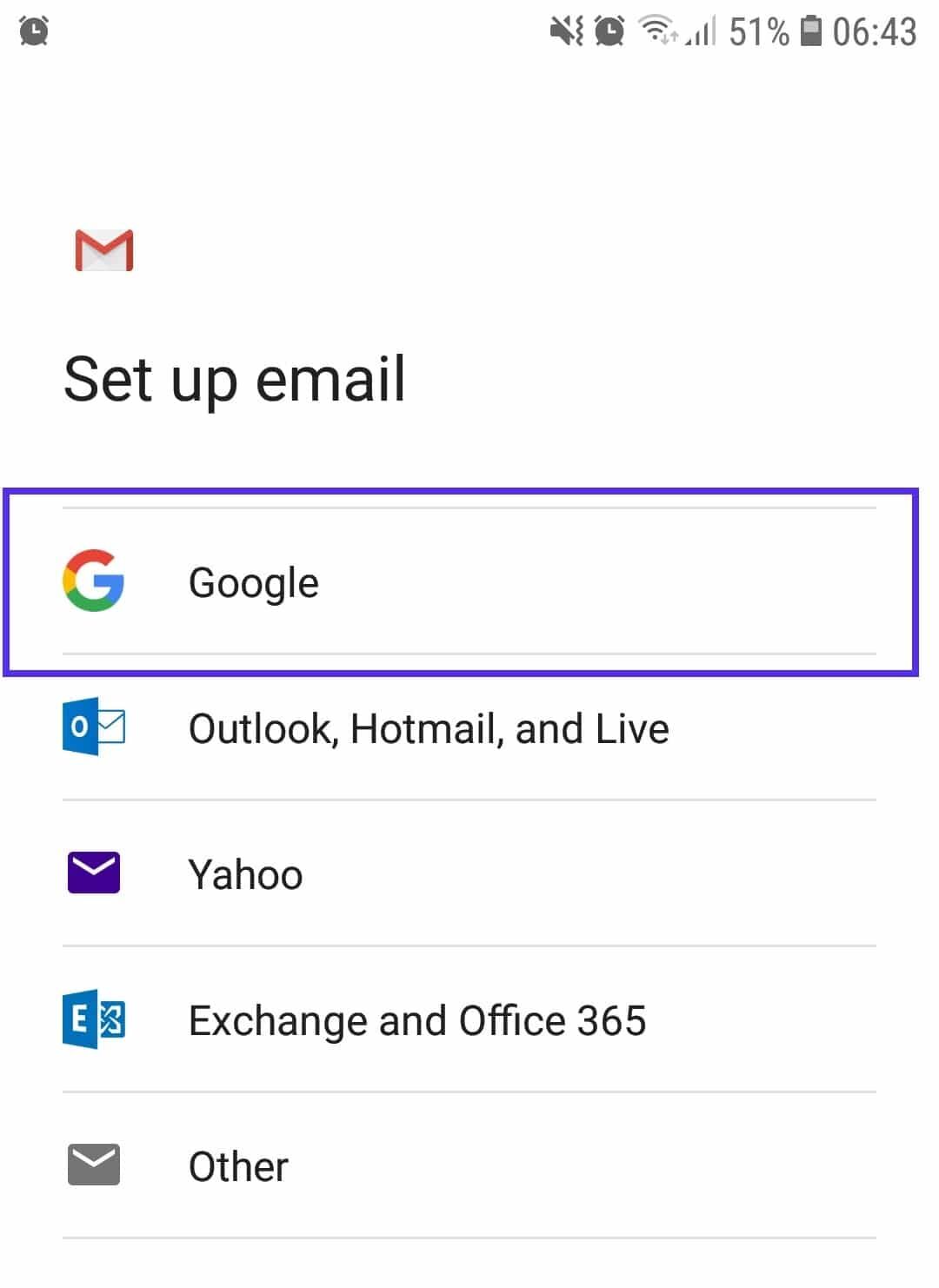This screenshot has width=939, height=1288.
Task: Select Outlook, Hotmail, and Live
Action: coord(428,728)
